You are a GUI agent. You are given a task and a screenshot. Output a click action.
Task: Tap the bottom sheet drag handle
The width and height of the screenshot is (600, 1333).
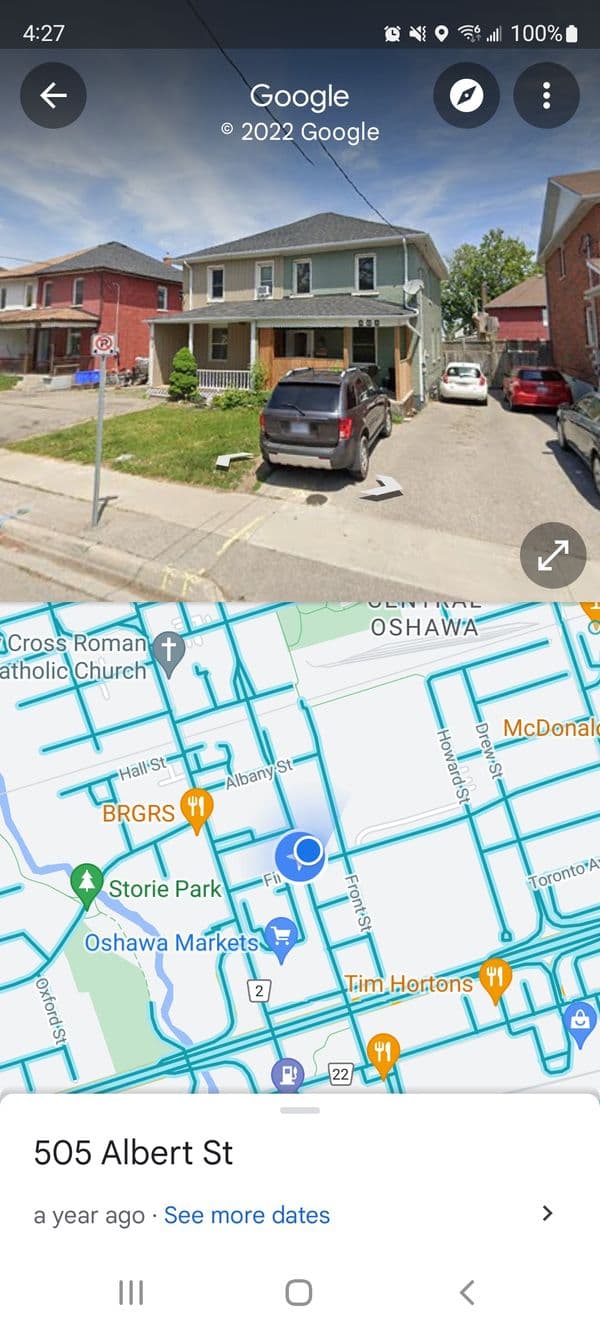(x=300, y=1110)
